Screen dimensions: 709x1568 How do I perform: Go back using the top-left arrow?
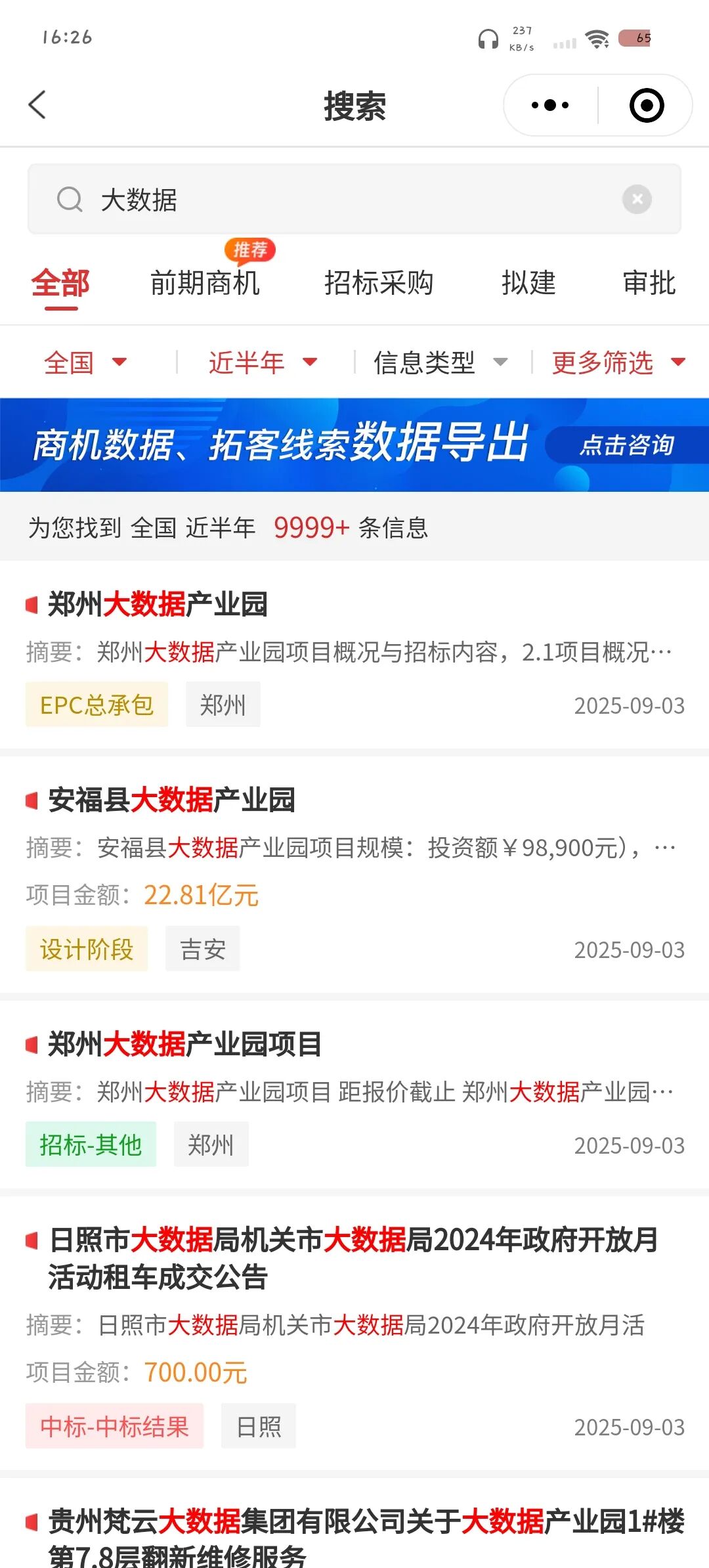click(37, 105)
